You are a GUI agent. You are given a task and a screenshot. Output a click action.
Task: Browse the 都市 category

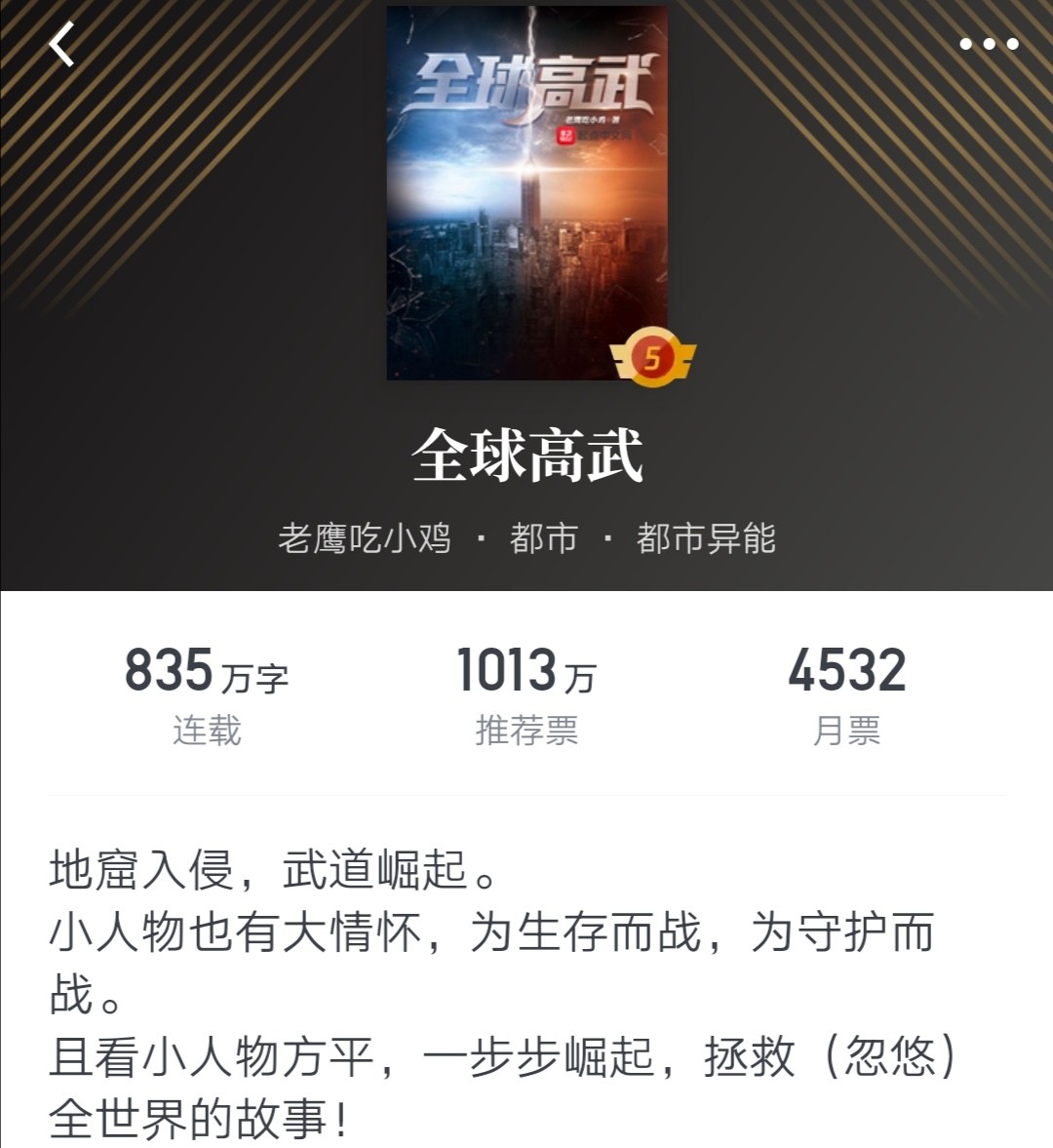(x=543, y=538)
